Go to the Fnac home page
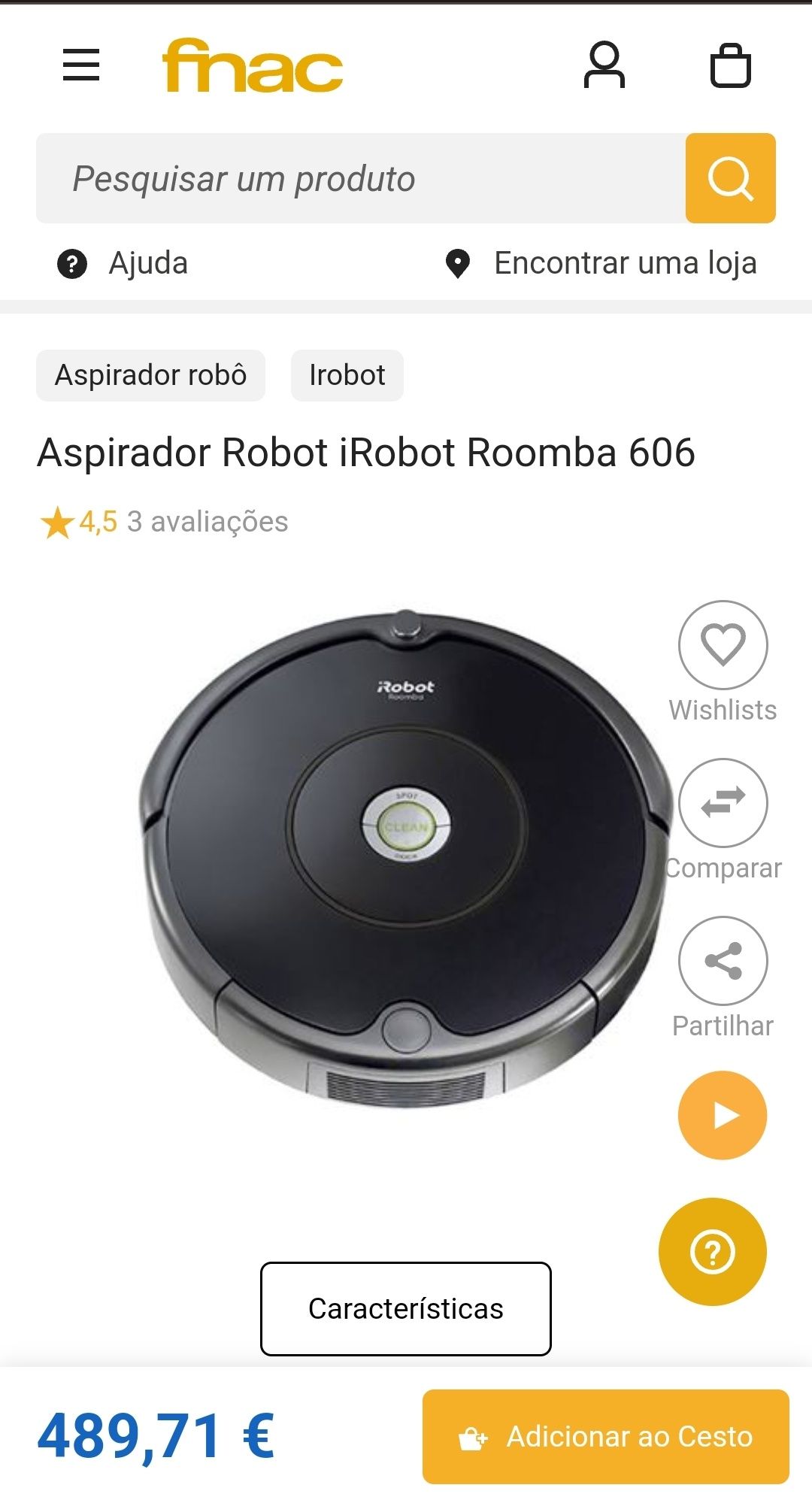Image resolution: width=812 pixels, height=1503 pixels. 253,65
